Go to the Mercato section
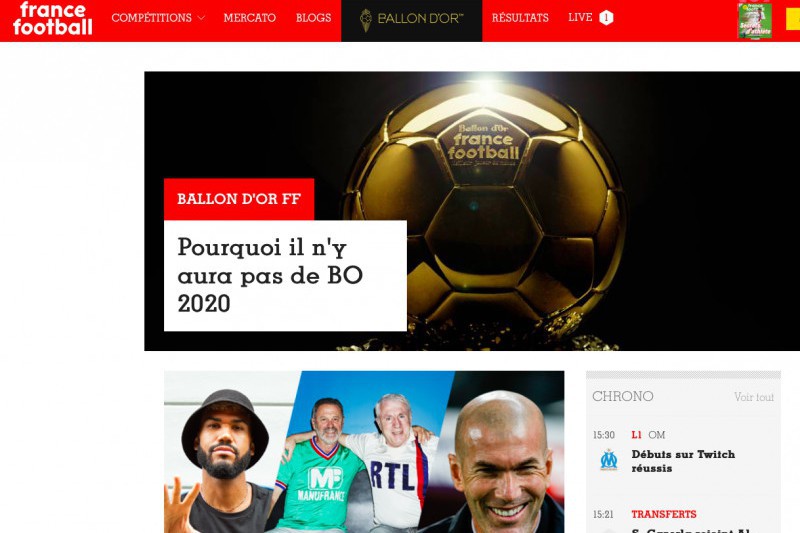 [x=249, y=18]
